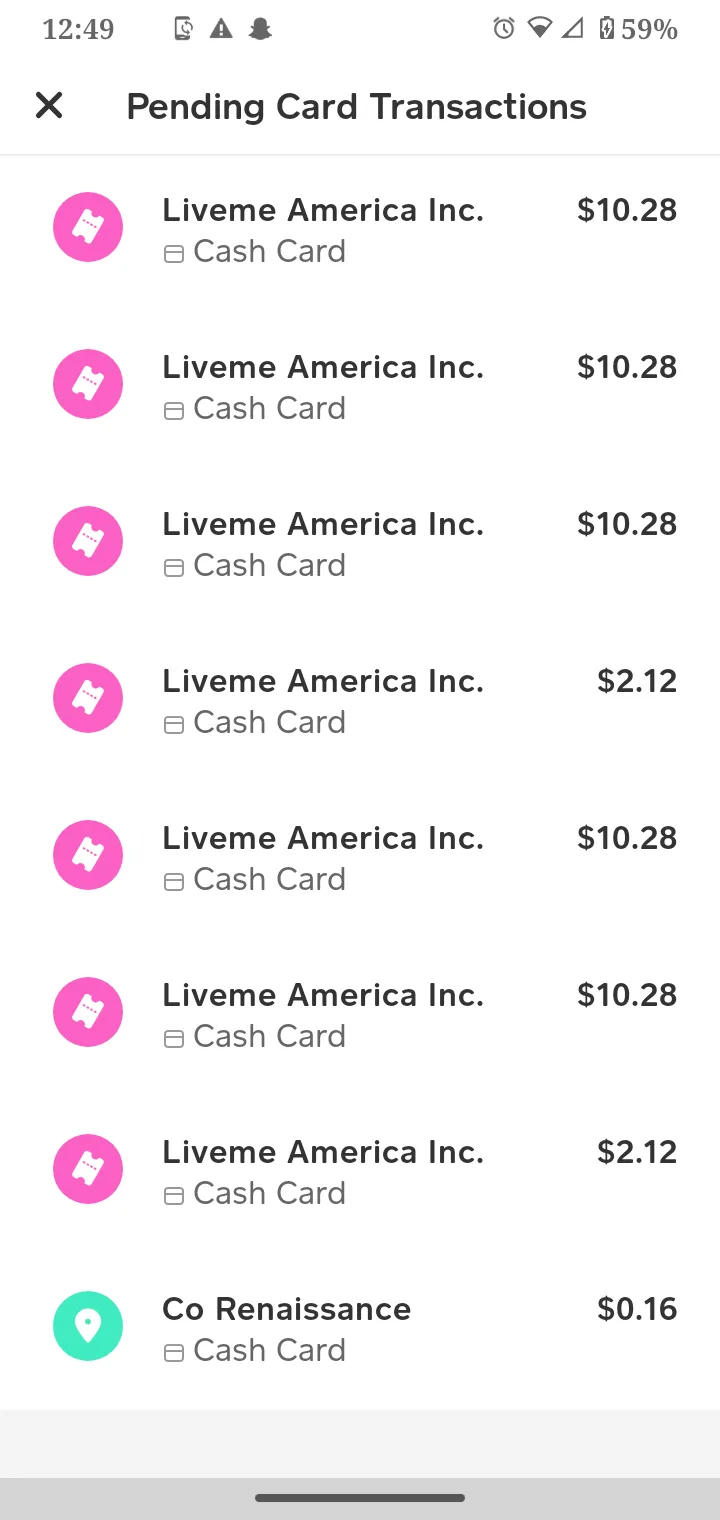The image size is (720, 1520).
Task: Close the Pending Card Transactions screen
Action: tap(49, 105)
